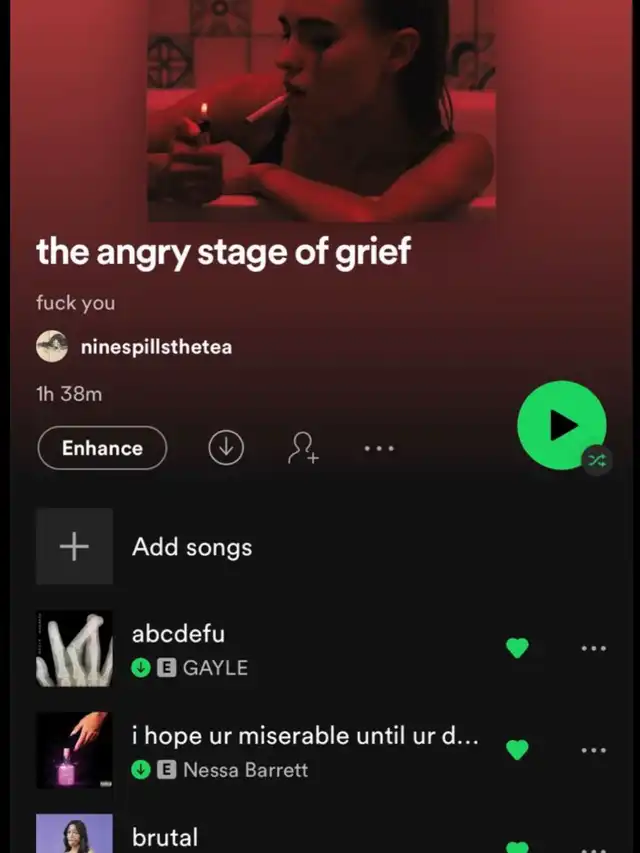Open more options for abcdefu
Screen dimensions: 640x853
(x=593, y=648)
